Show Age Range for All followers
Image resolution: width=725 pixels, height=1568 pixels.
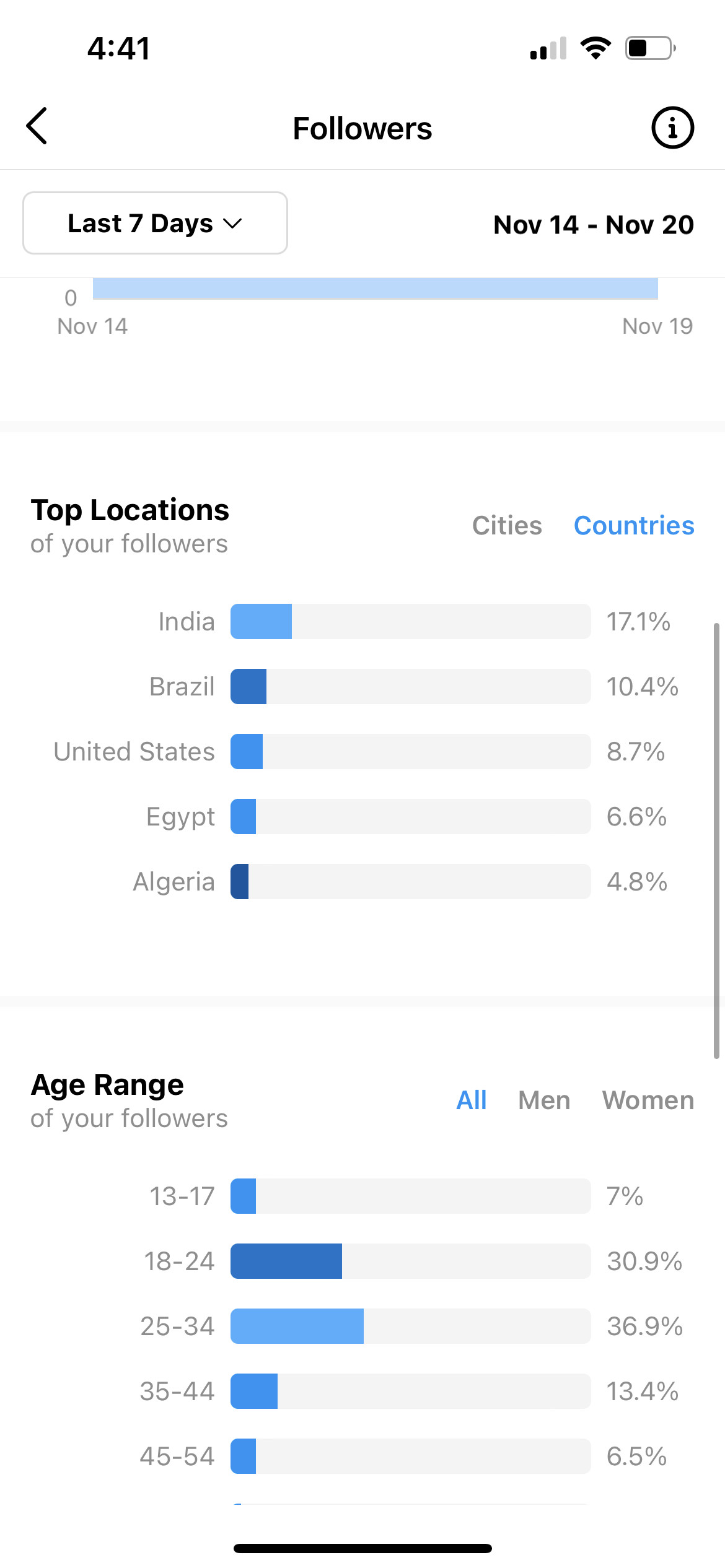pos(471,1100)
